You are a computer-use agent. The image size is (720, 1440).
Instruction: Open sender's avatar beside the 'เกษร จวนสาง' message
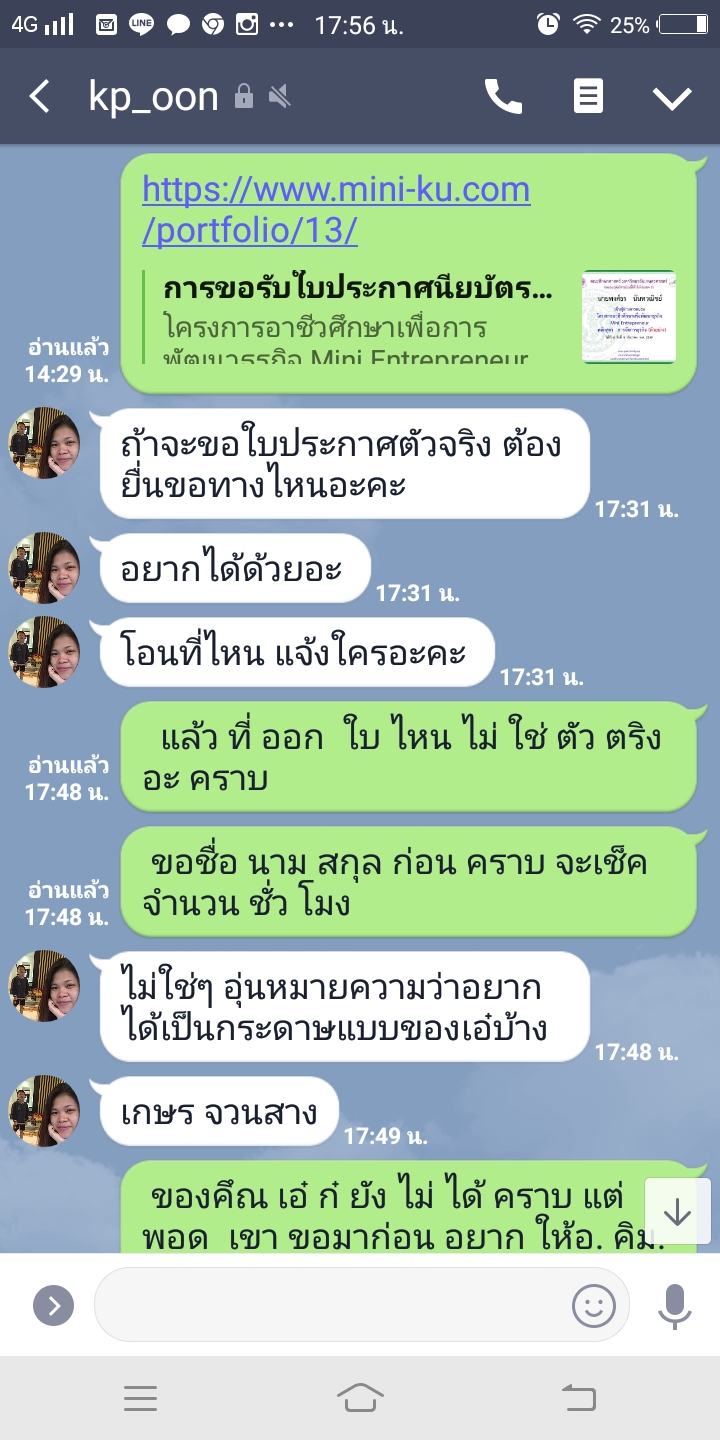(45, 1110)
